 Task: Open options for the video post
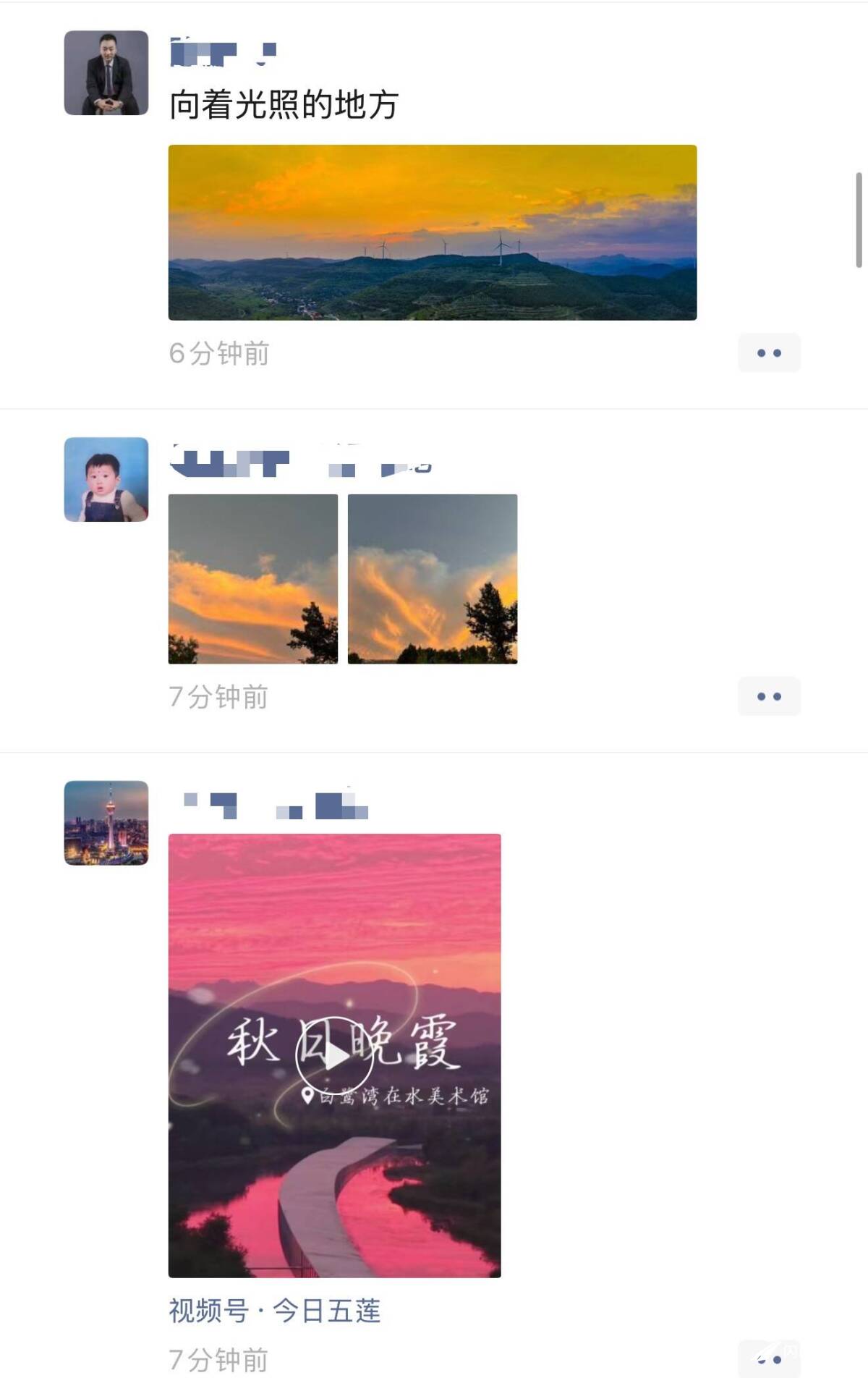768,1359
